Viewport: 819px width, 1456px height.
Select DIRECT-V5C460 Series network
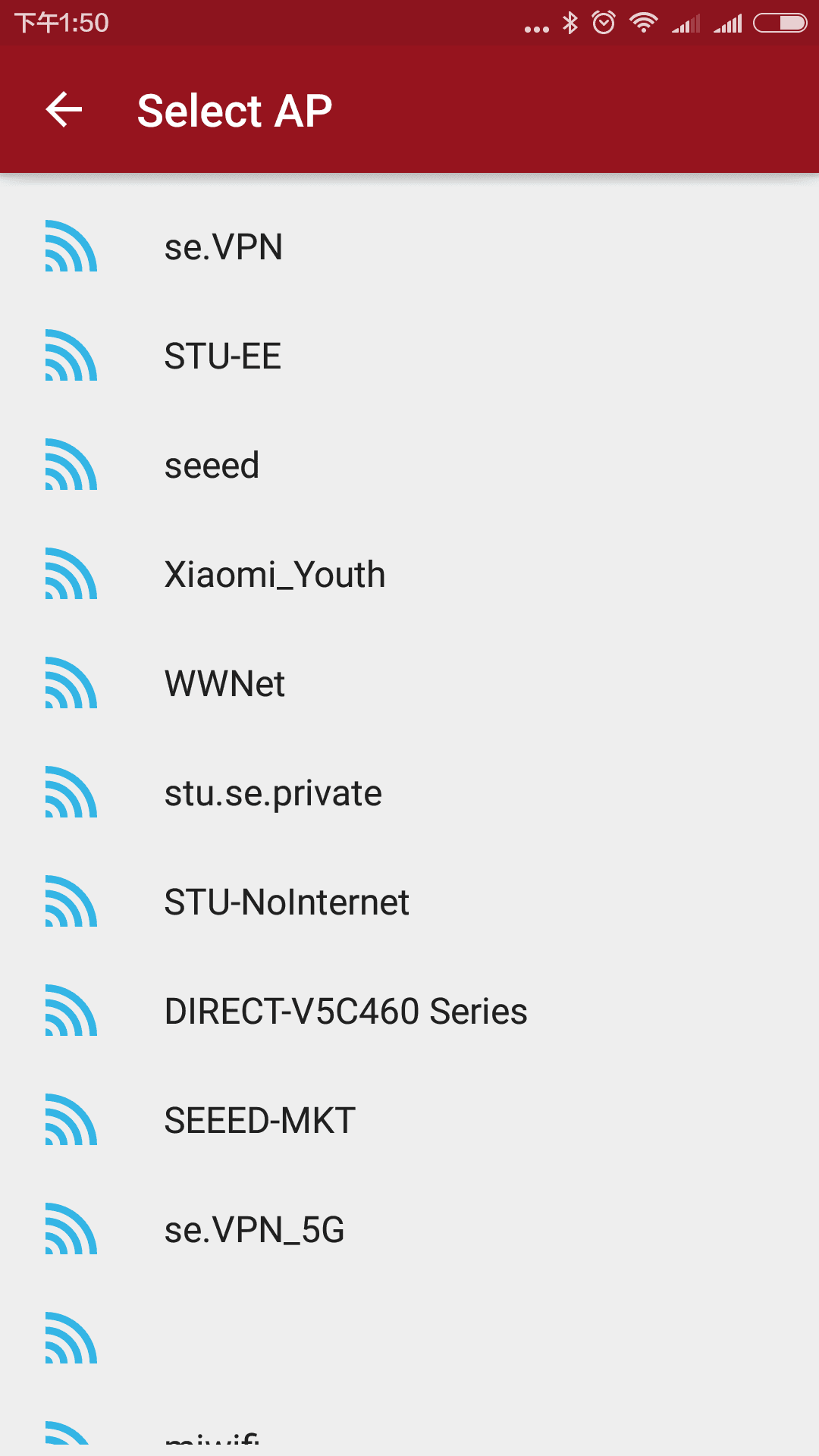click(x=409, y=1011)
